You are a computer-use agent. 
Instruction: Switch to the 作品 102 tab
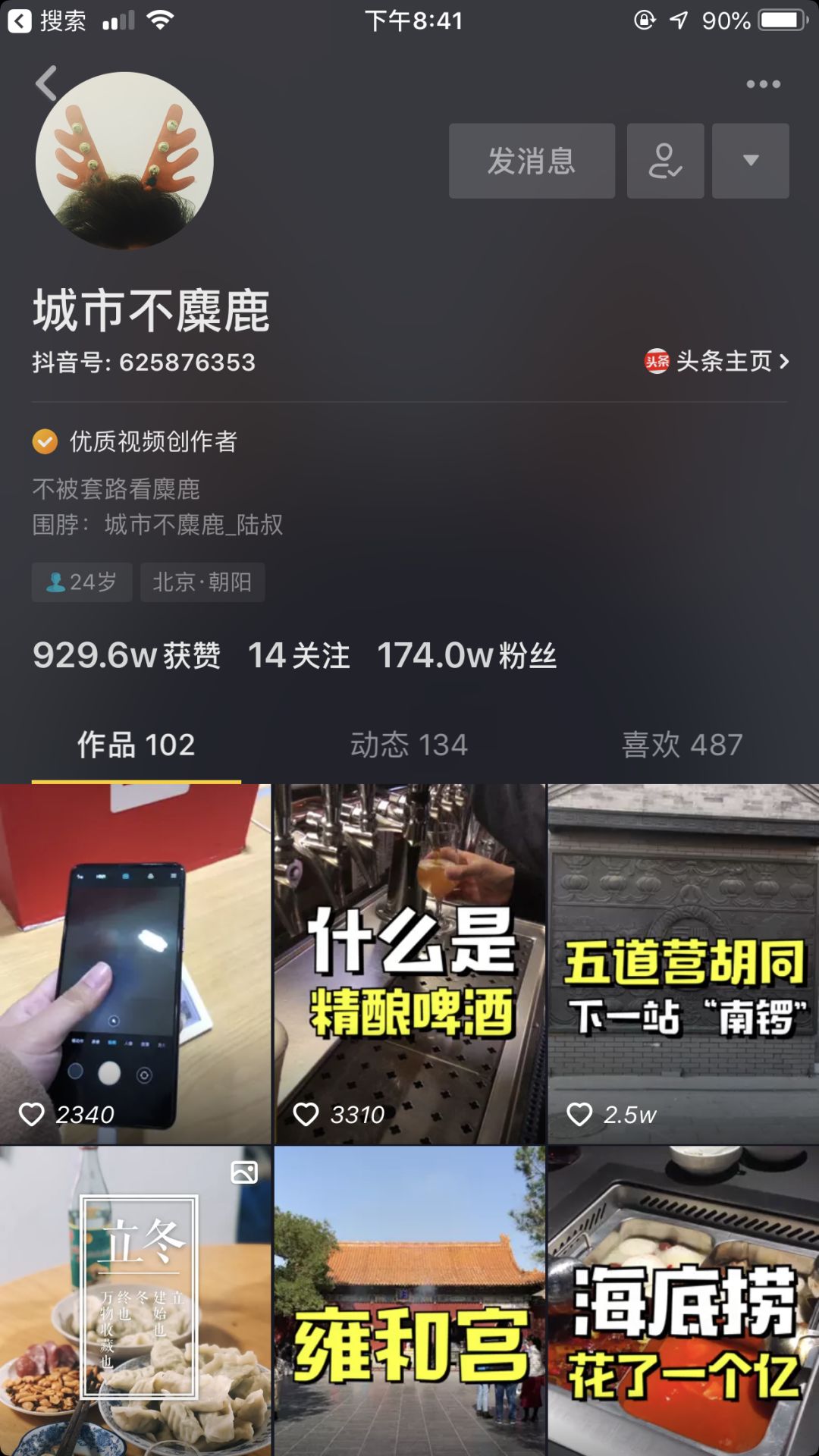[x=136, y=745]
